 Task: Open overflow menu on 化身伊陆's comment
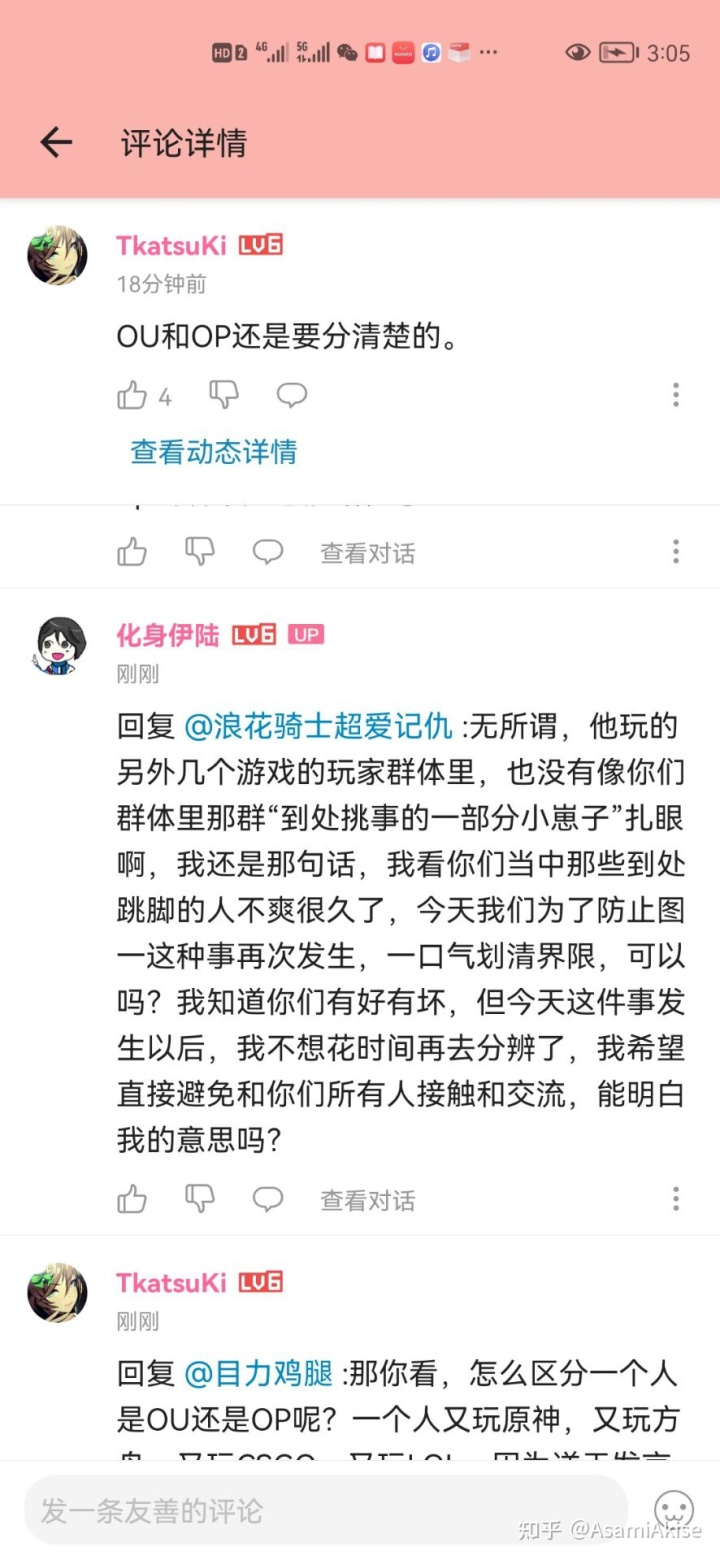pos(676,1199)
